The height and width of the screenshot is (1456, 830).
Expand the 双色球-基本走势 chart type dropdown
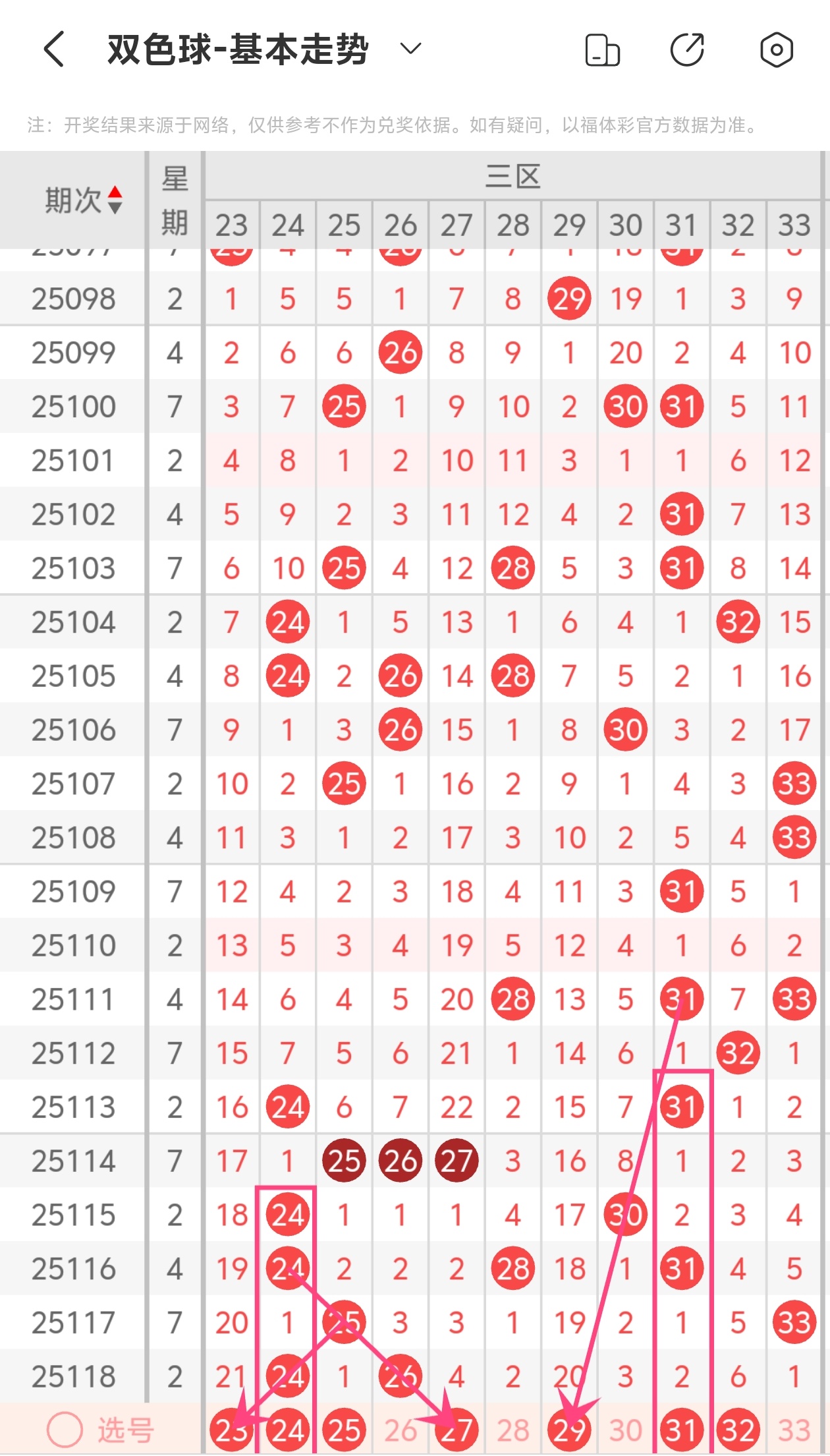[x=410, y=49]
